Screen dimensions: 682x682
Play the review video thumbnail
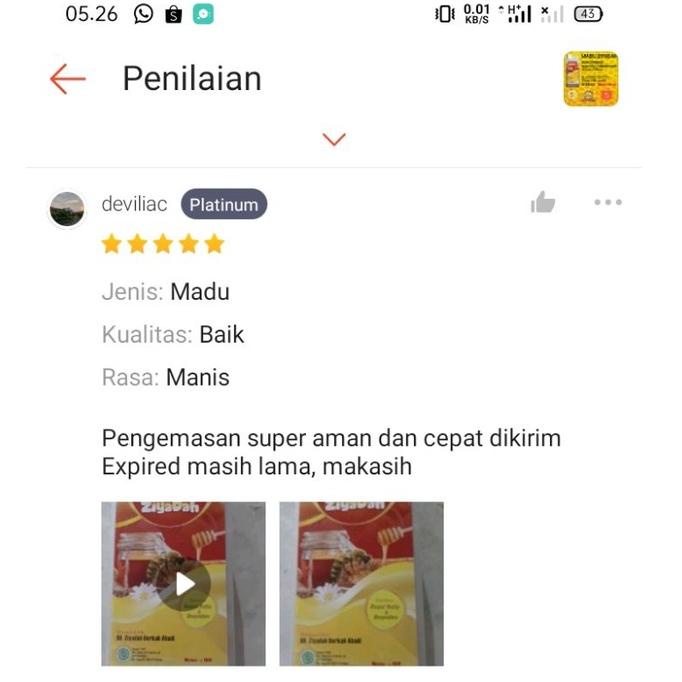pos(184,584)
